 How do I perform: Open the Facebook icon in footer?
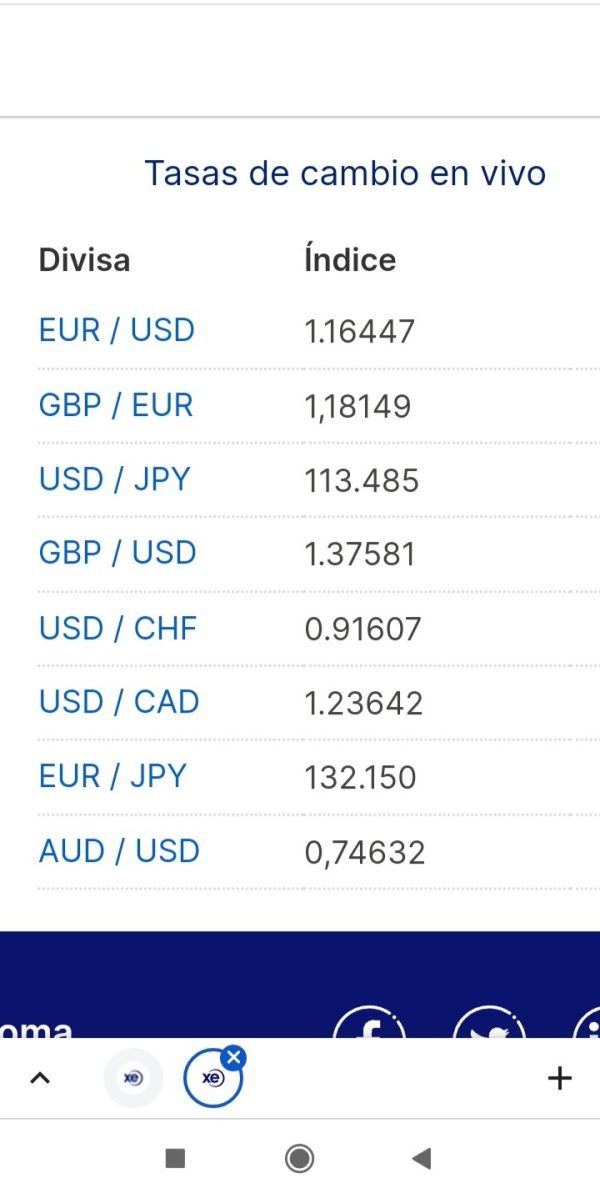pos(369,1024)
